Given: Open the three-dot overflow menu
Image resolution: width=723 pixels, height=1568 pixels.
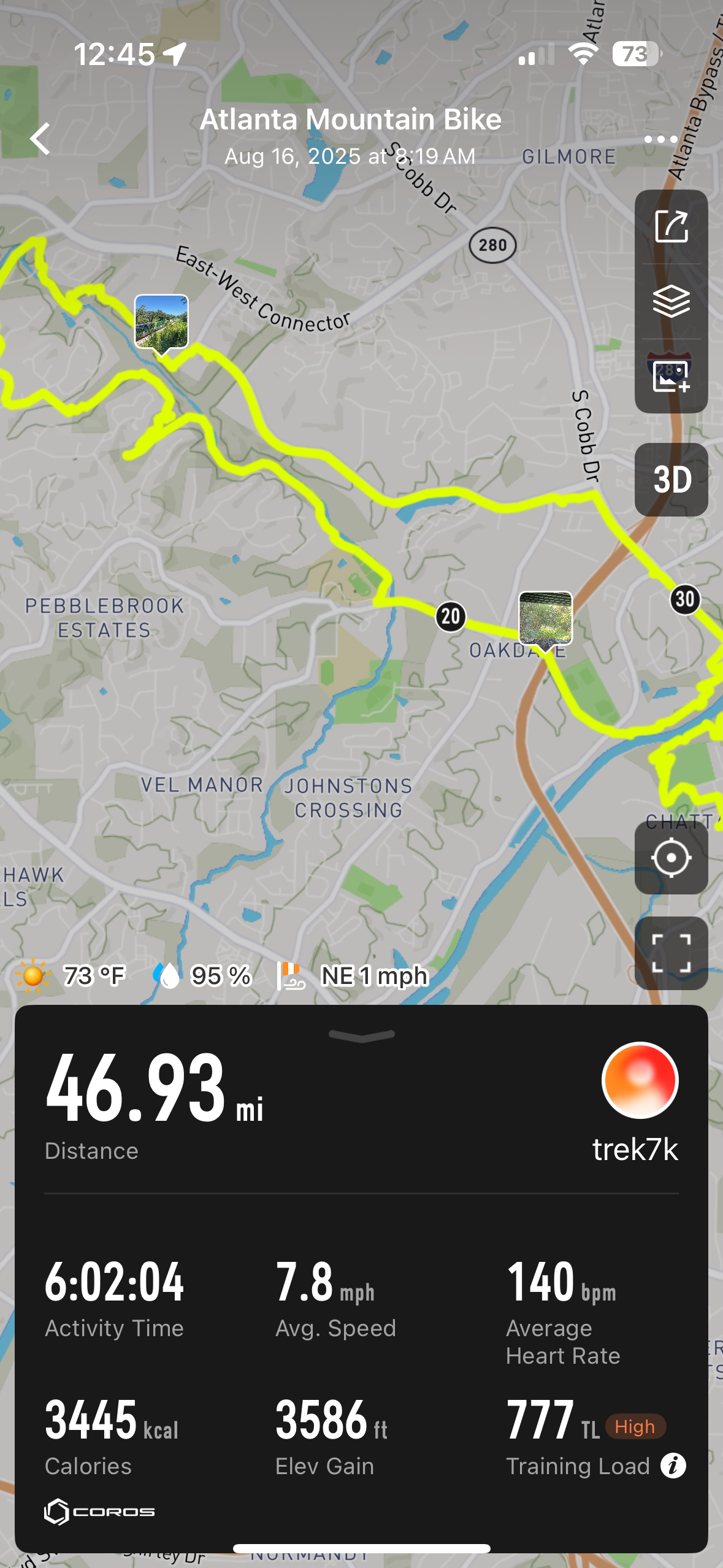Looking at the screenshot, I should click(660, 139).
